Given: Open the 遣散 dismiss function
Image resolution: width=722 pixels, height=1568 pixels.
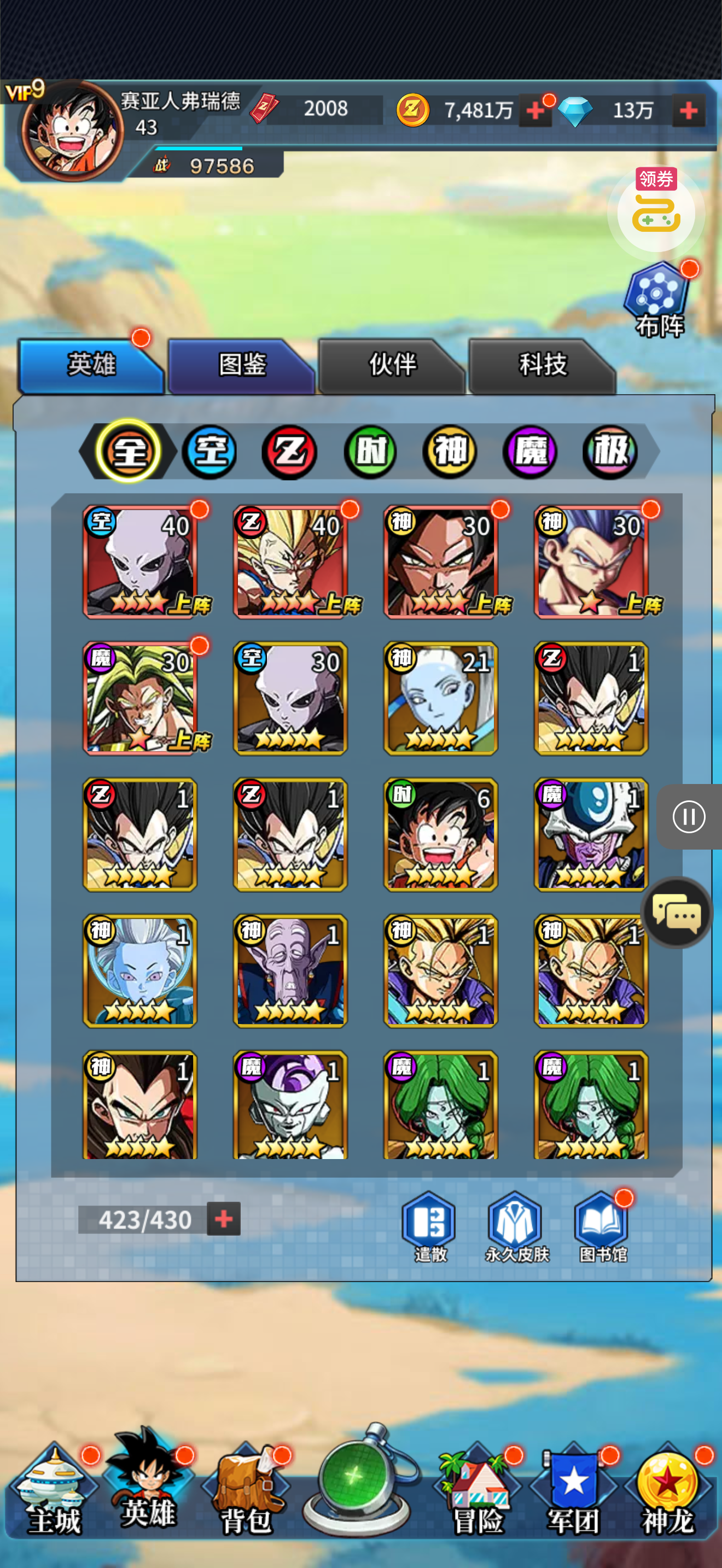Looking at the screenshot, I should click(x=429, y=1226).
